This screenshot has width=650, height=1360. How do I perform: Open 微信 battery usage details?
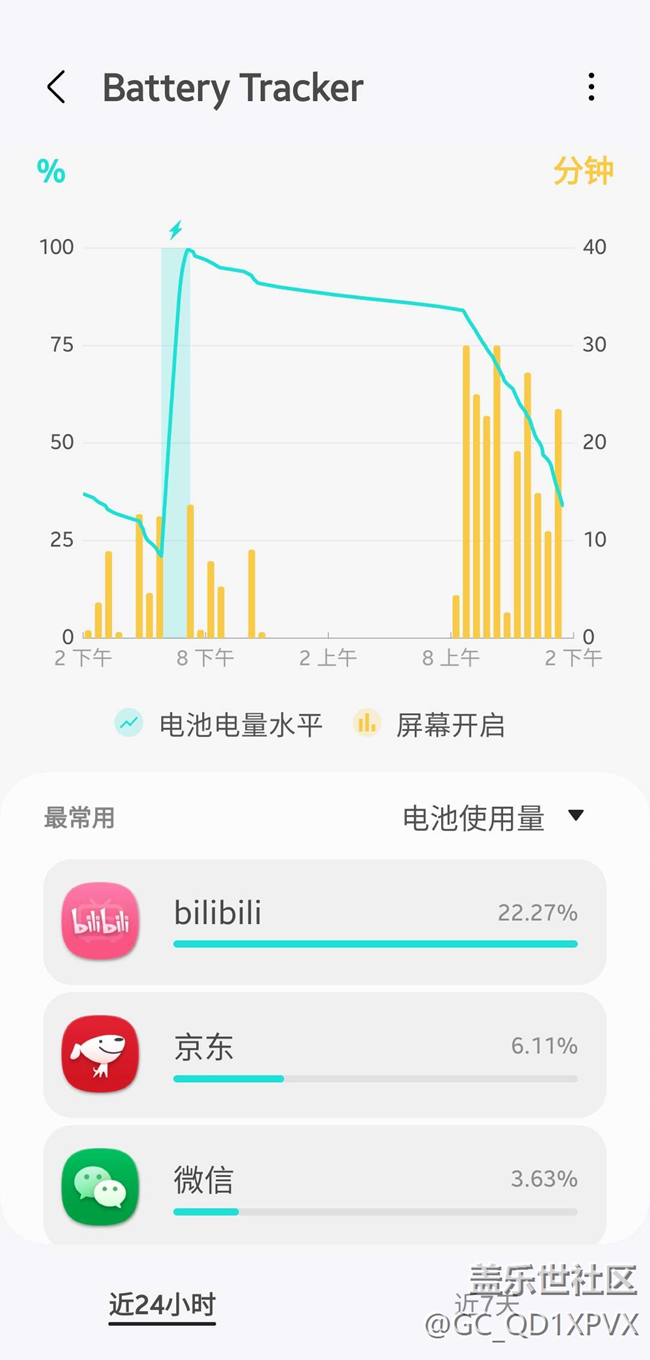[x=325, y=1185]
